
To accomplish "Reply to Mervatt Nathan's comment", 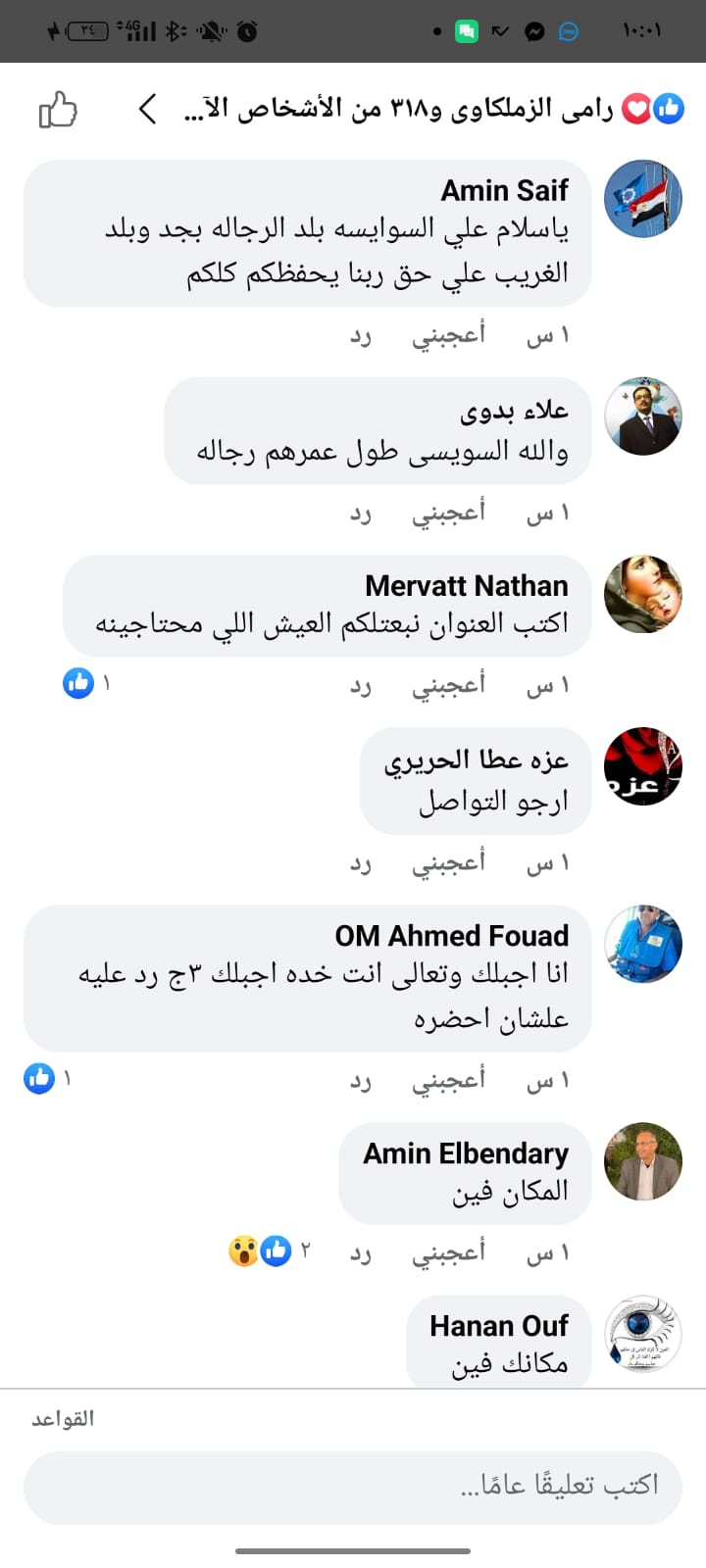I will click(361, 685).
